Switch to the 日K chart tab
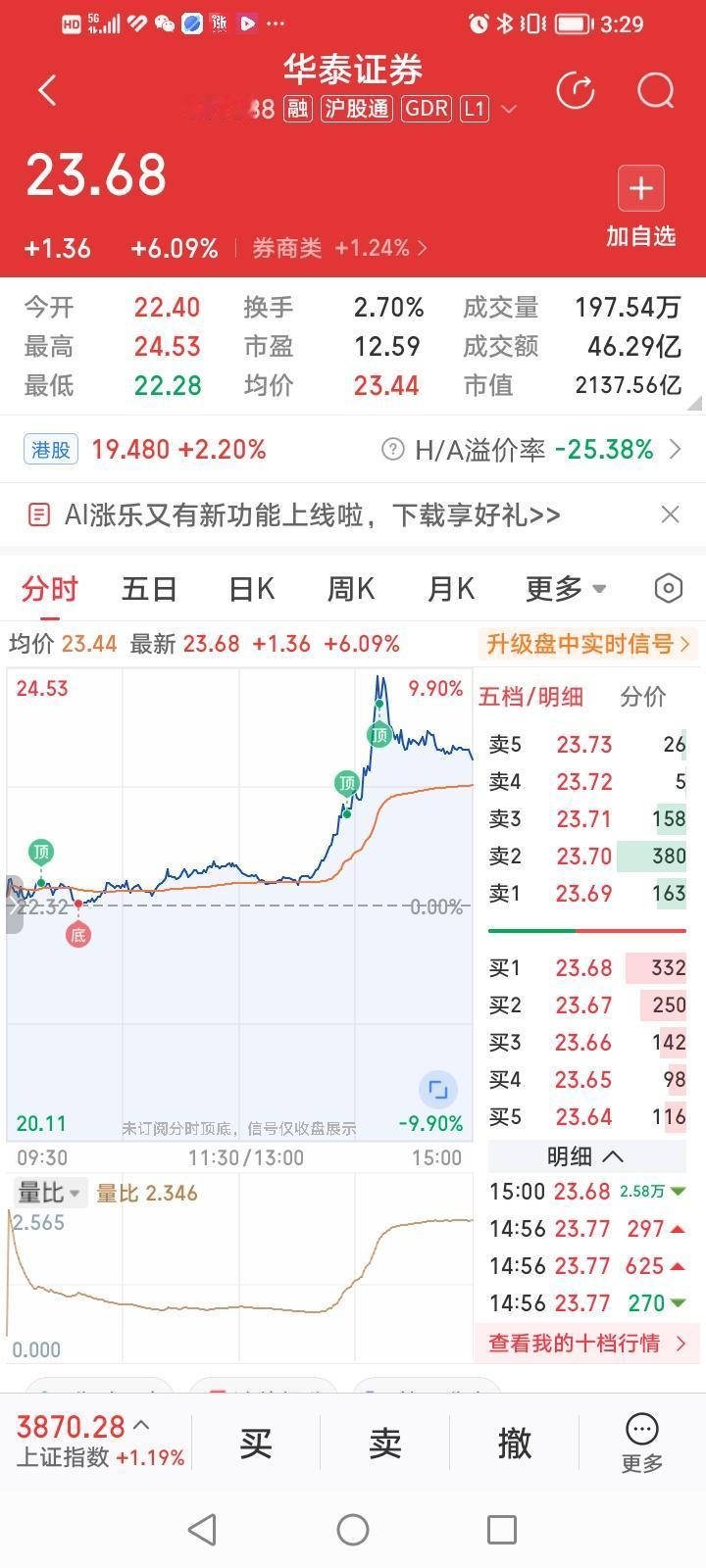This screenshot has height=1568, width=706. coord(251,588)
